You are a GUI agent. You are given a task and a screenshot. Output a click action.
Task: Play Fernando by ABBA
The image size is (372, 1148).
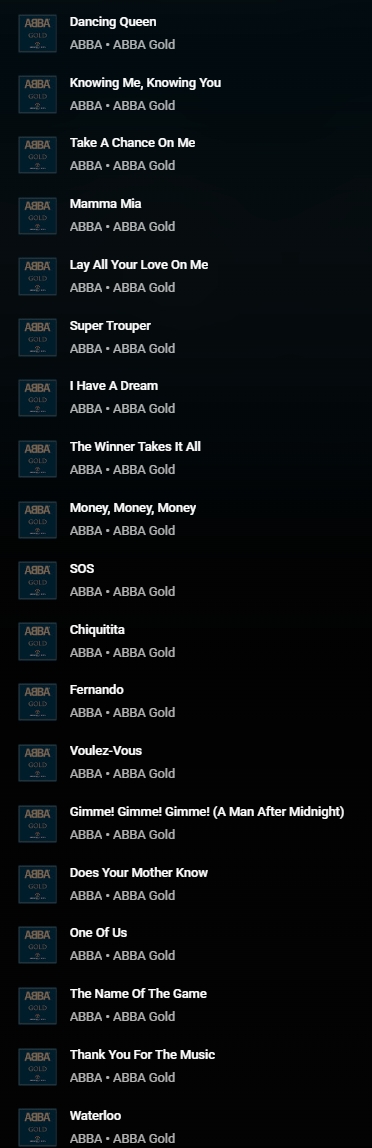(x=186, y=701)
